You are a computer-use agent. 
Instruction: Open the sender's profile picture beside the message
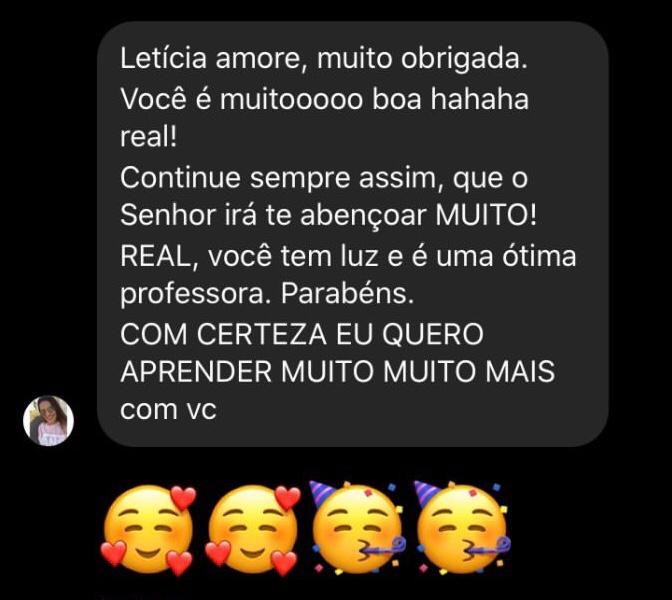click(x=48, y=420)
